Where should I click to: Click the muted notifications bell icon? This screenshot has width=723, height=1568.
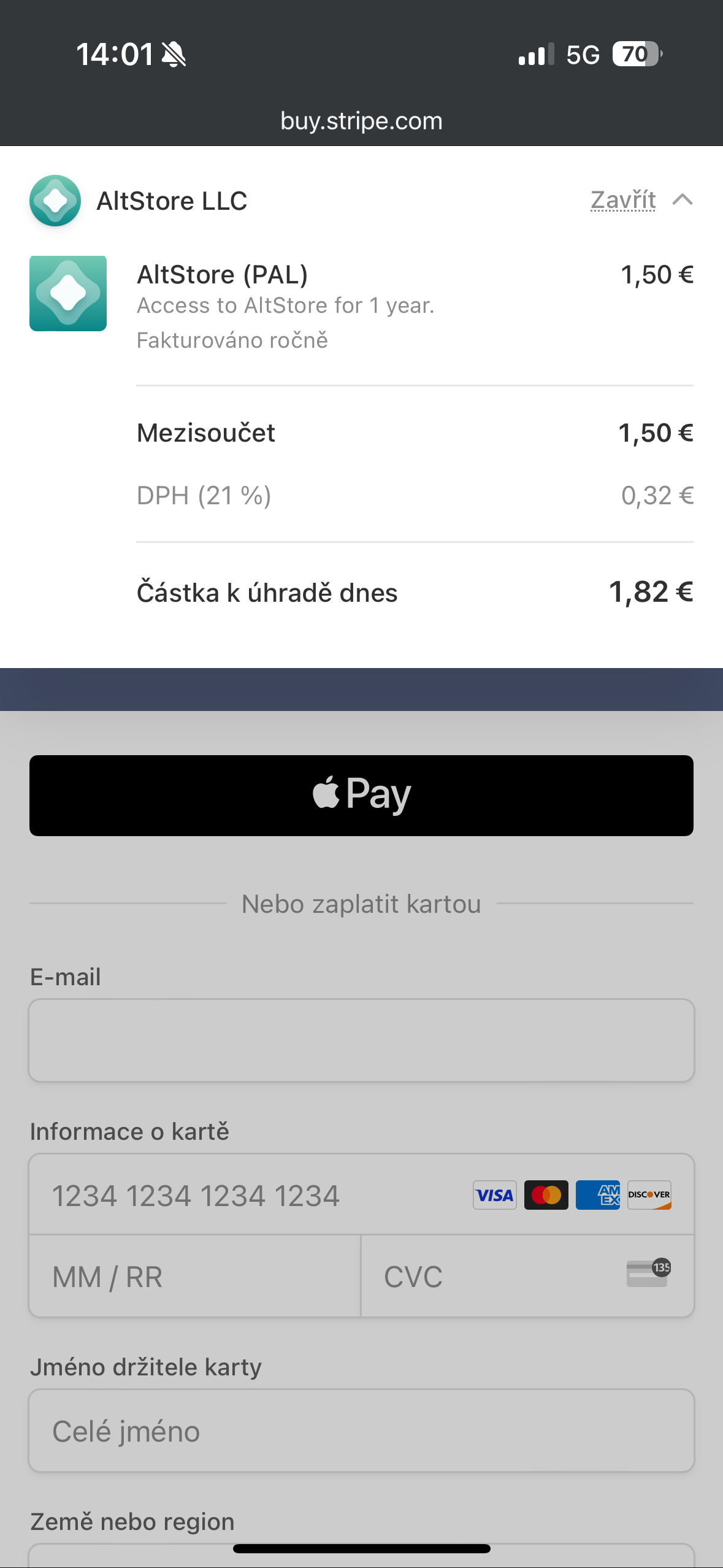tap(174, 54)
